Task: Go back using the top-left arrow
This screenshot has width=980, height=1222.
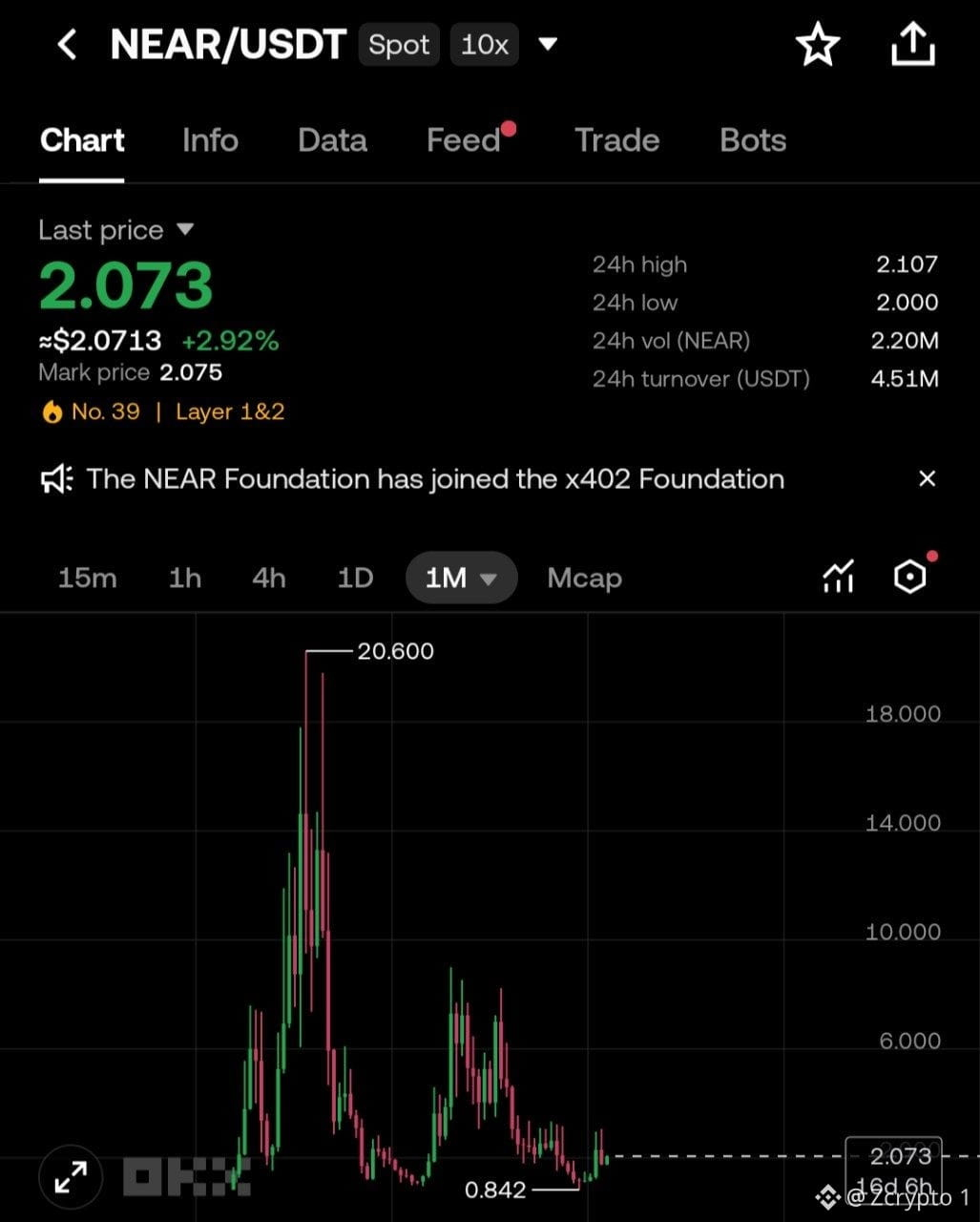Action: 67,44
